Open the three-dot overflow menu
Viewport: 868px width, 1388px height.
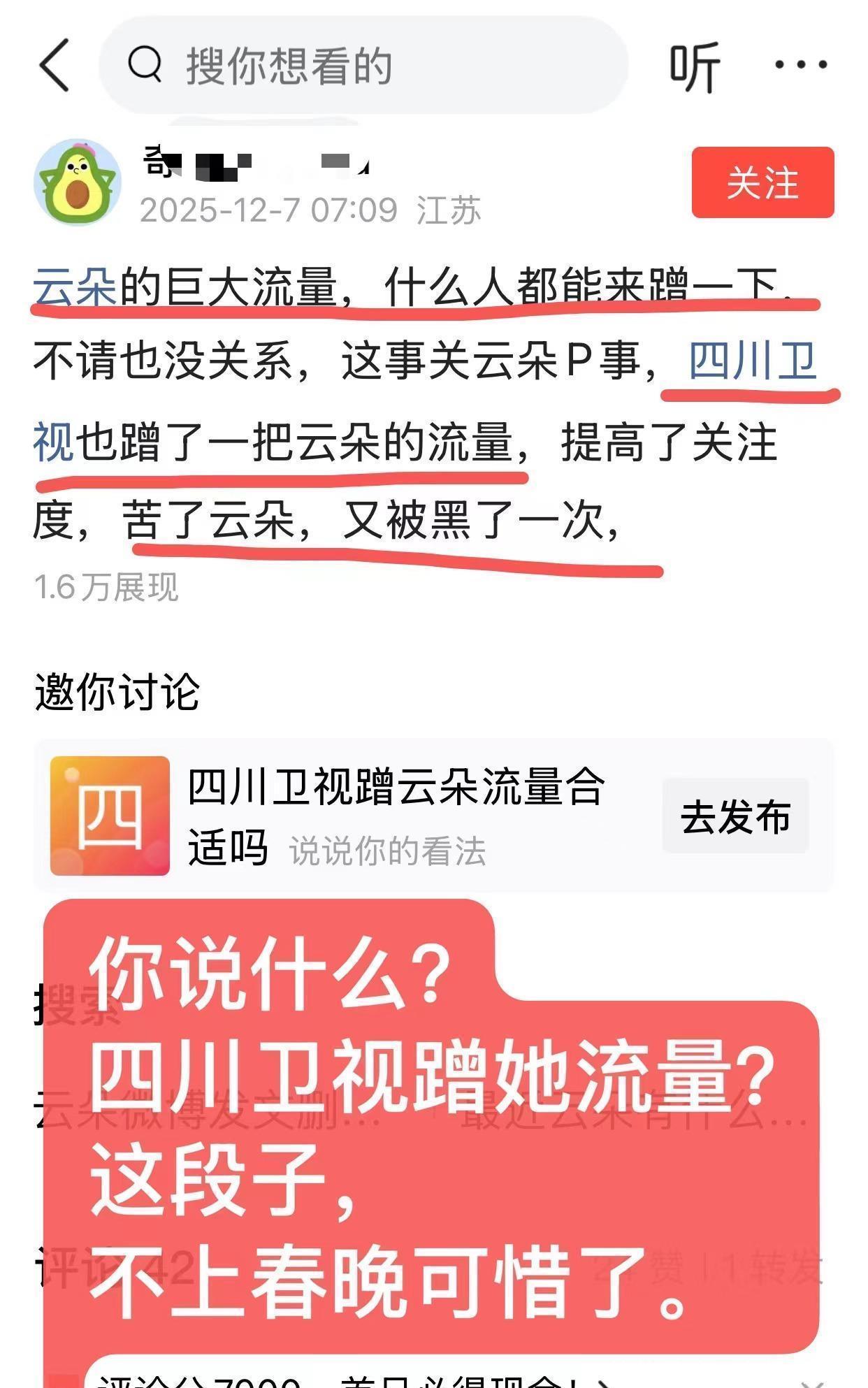801,65
